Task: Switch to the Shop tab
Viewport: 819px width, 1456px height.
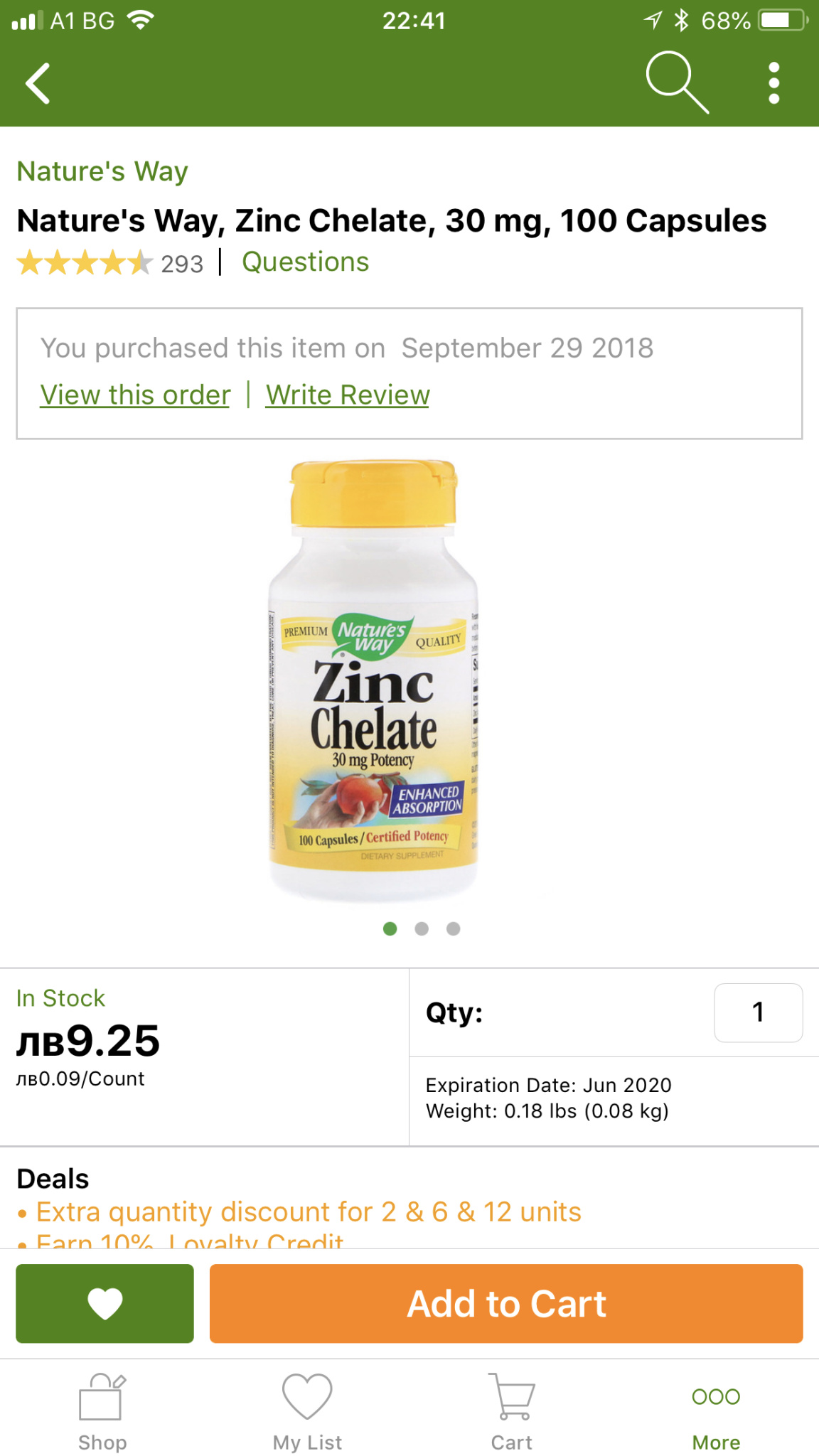Action: tap(102, 1412)
